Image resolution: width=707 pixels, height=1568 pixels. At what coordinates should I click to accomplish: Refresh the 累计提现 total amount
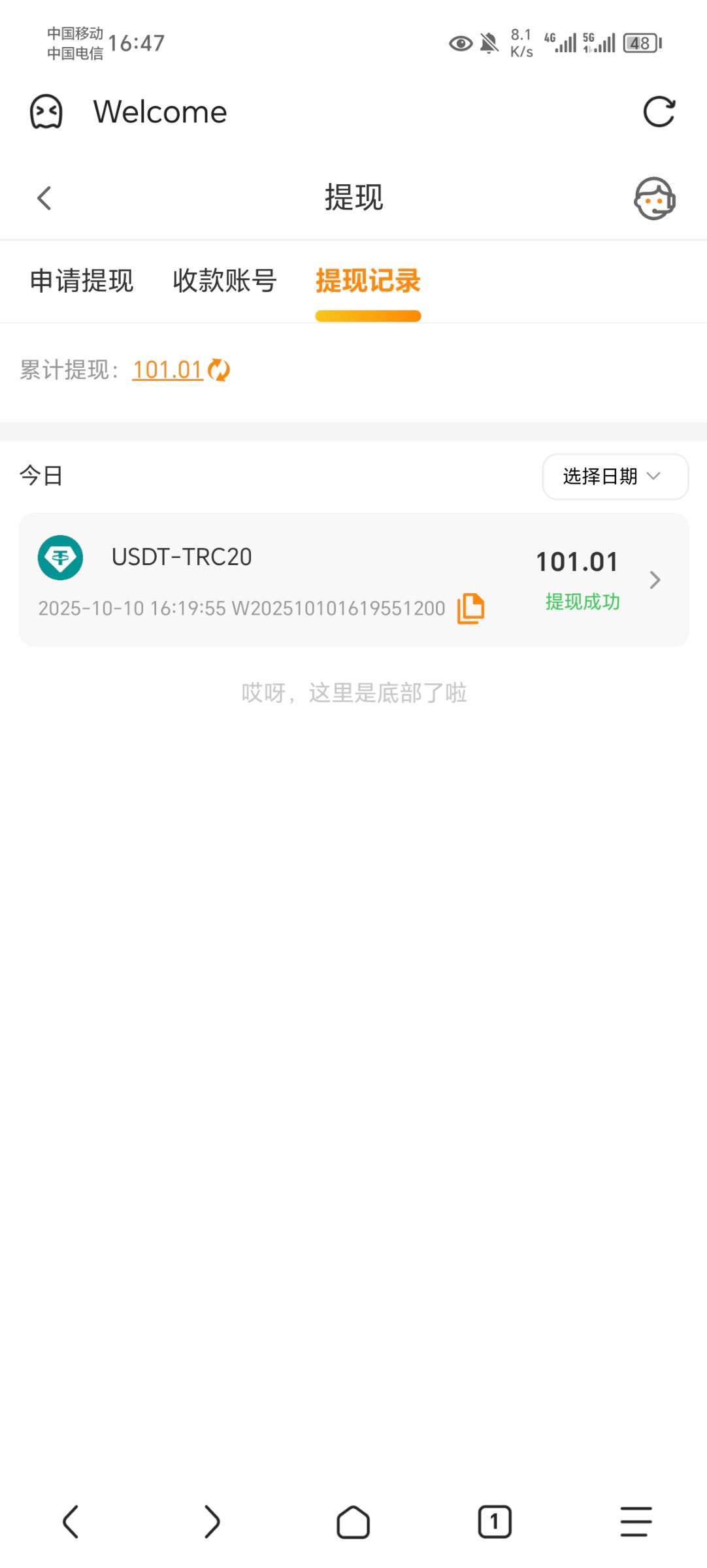tap(219, 370)
